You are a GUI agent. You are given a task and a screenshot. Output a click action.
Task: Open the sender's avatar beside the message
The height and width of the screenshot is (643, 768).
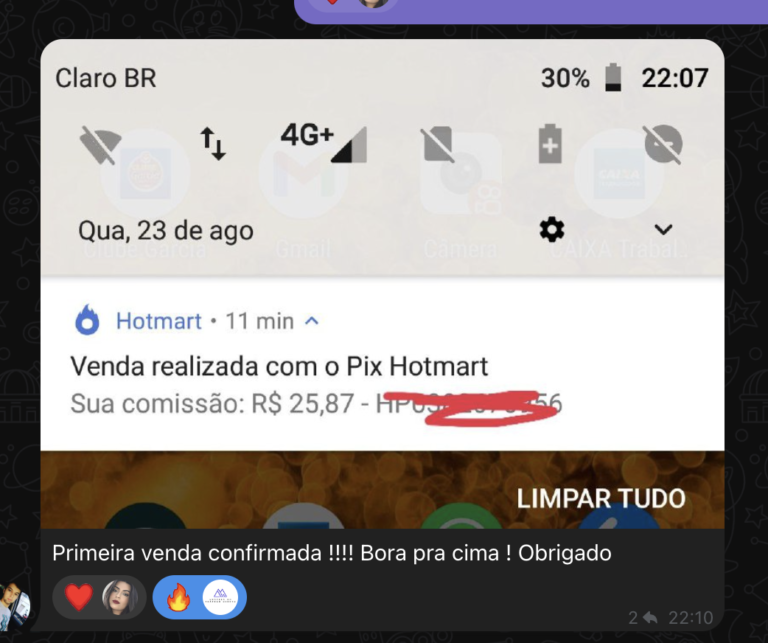pos(14,604)
